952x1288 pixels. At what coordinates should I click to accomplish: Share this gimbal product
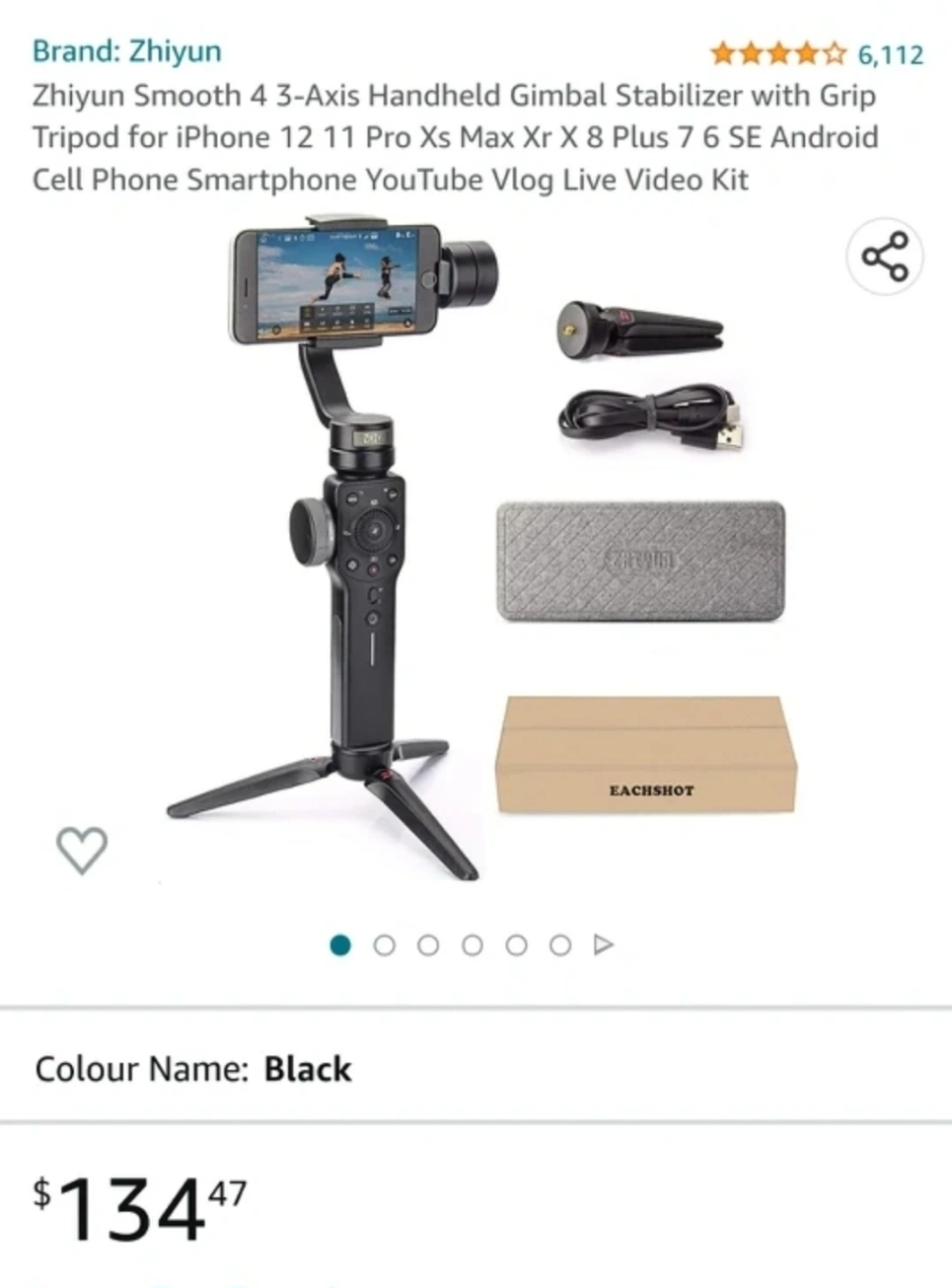(884, 258)
